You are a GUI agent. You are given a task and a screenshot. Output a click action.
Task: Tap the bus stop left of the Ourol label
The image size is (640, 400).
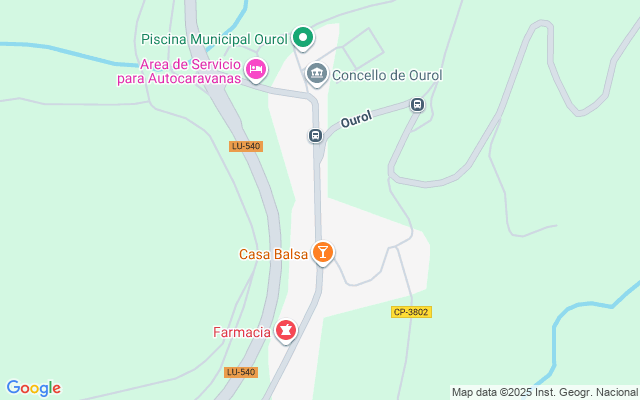click(315, 136)
